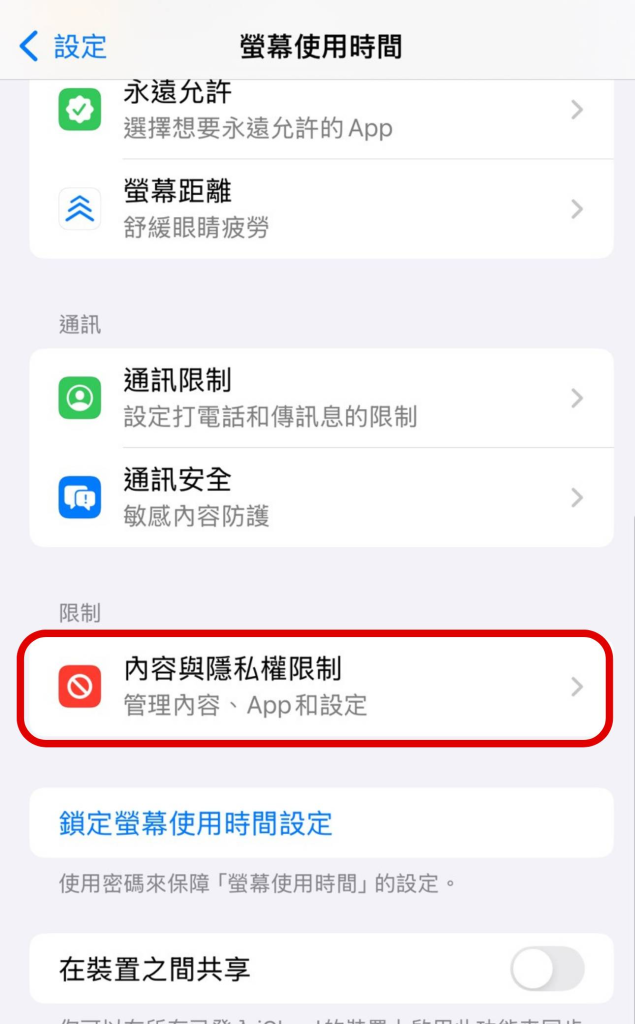Screen dimensions: 635x1024
Task: Open 螢幕距離 settings
Action: pos(320,208)
